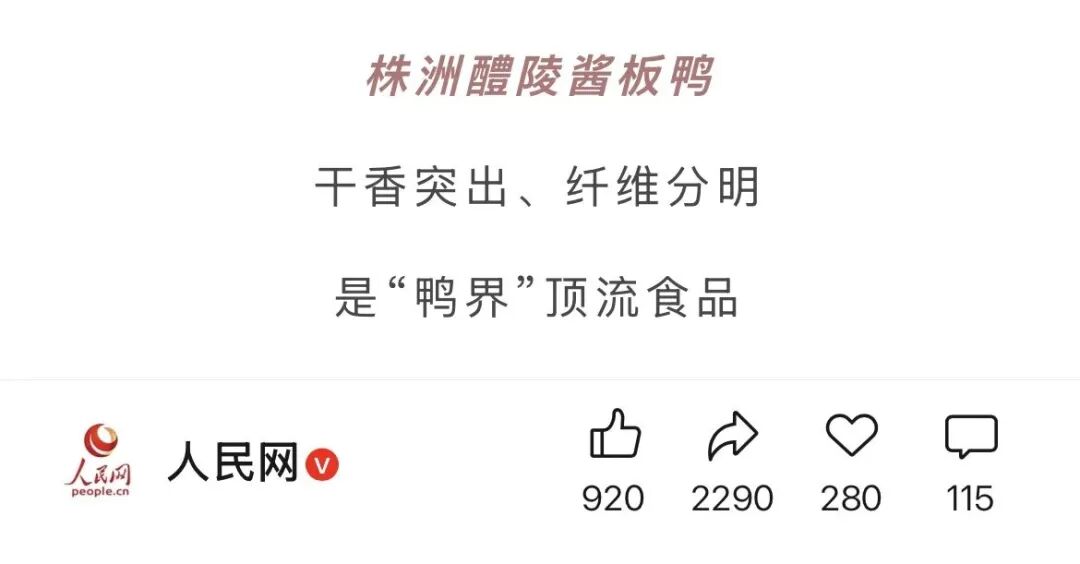Image resolution: width=1080 pixels, height=564 pixels.
Task: Open the comments on this post
Action: pyautogui.click(x=971, y=437)
